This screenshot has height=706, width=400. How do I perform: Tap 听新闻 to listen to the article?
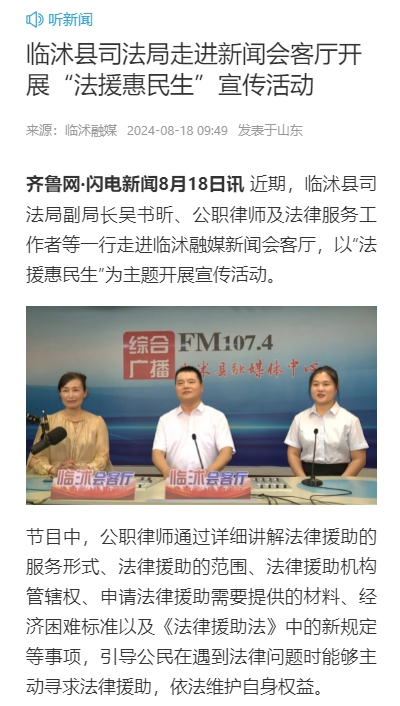tap(59, 20)
